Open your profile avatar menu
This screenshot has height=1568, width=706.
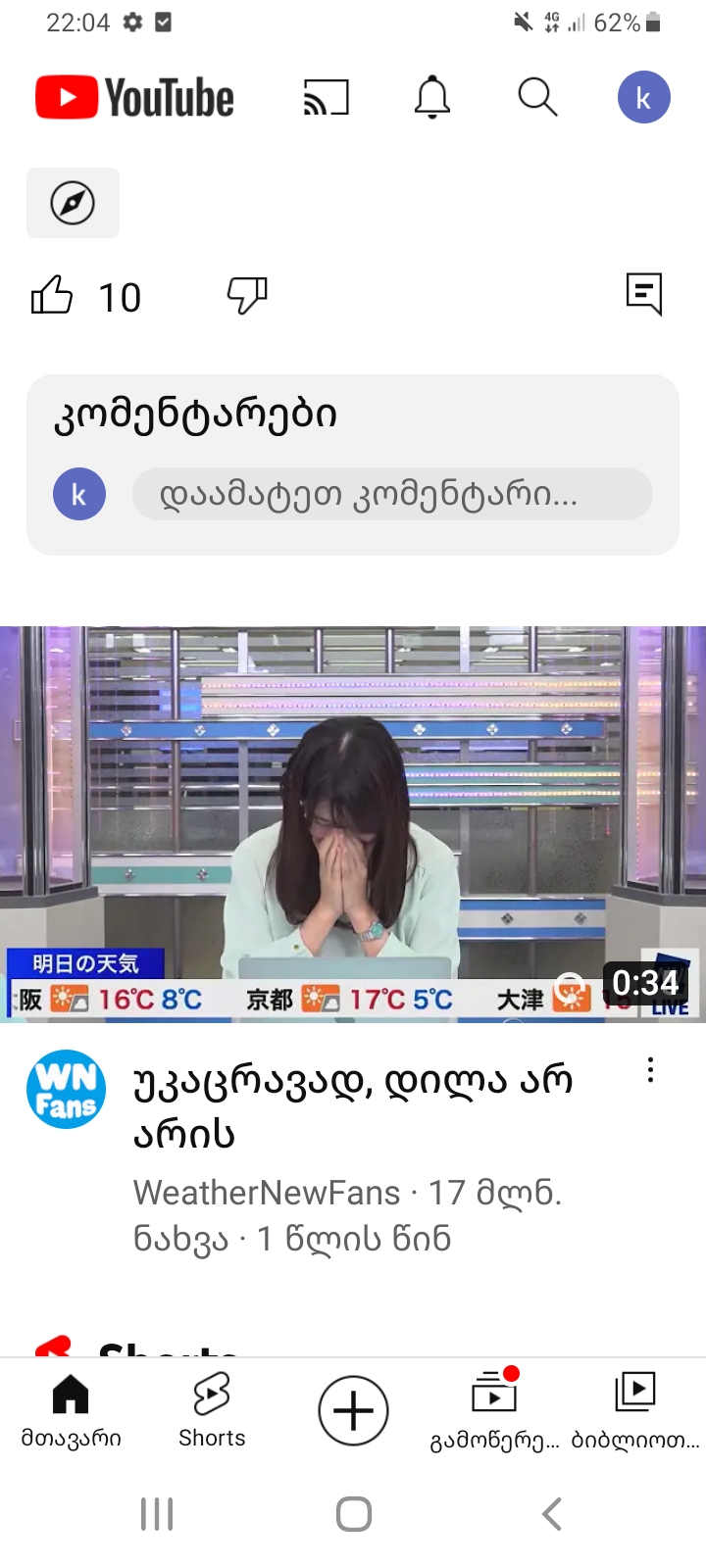[x=643, y=97]
